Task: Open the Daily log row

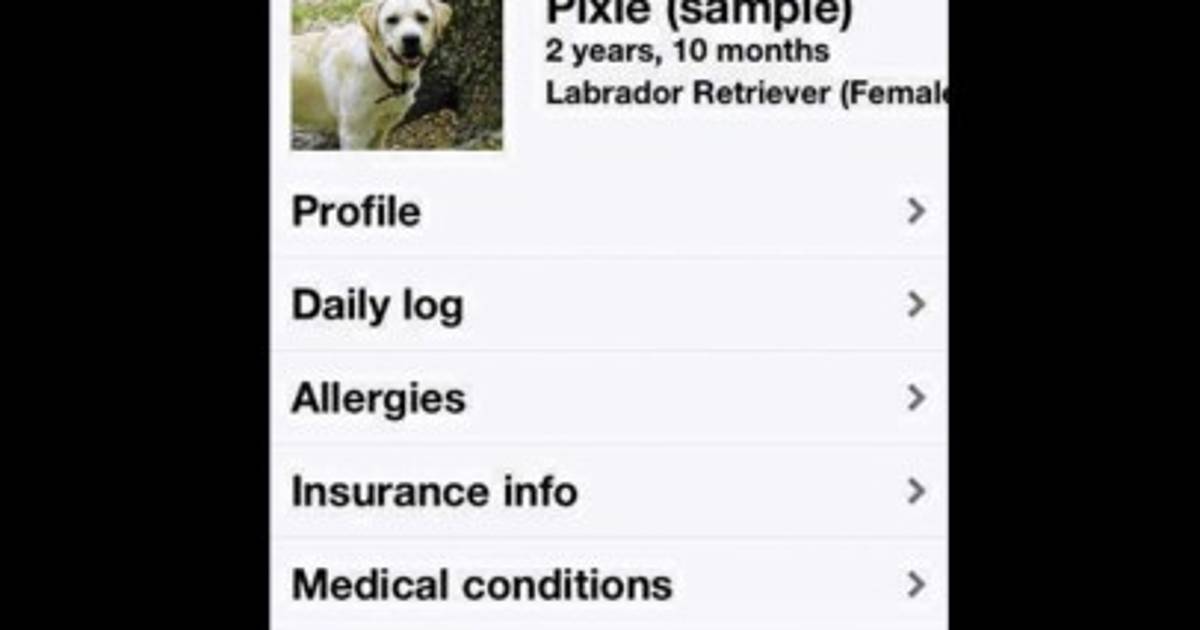Action: [x=608, y=305]
